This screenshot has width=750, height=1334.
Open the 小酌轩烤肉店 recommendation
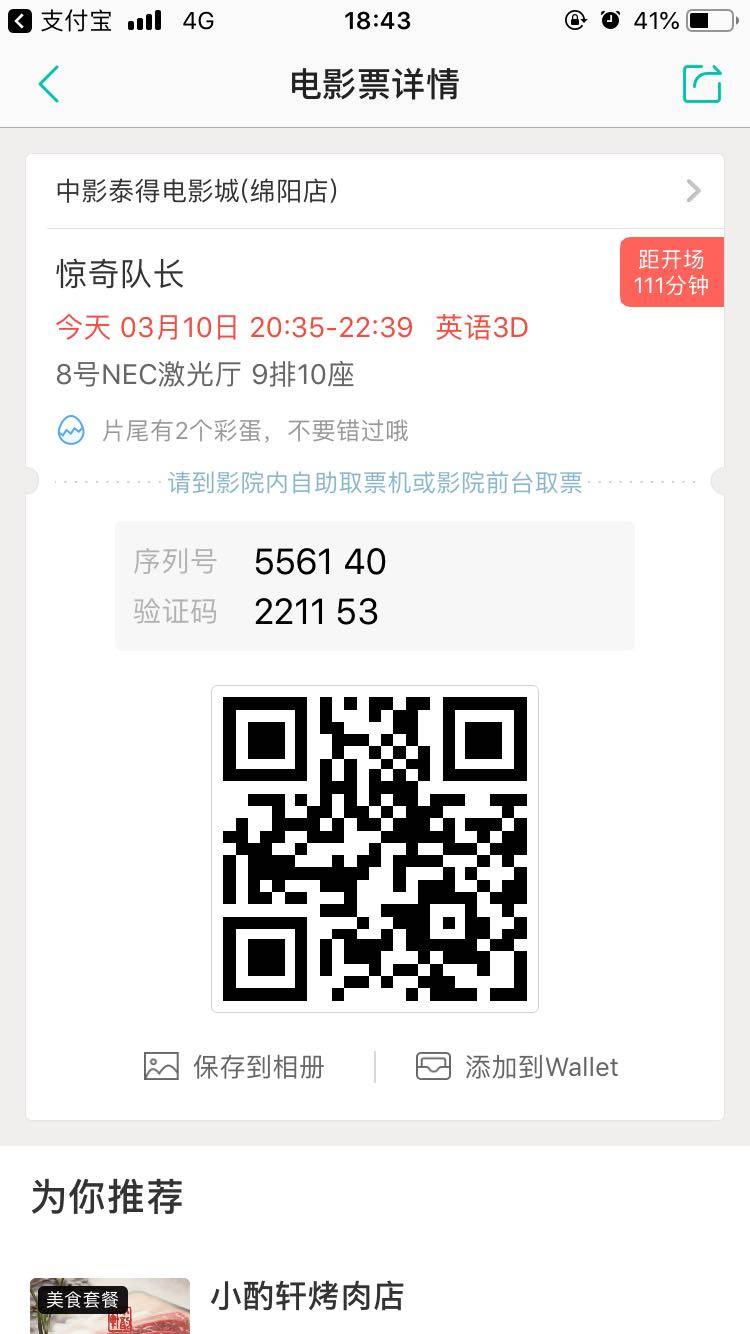coord(306,1297)
